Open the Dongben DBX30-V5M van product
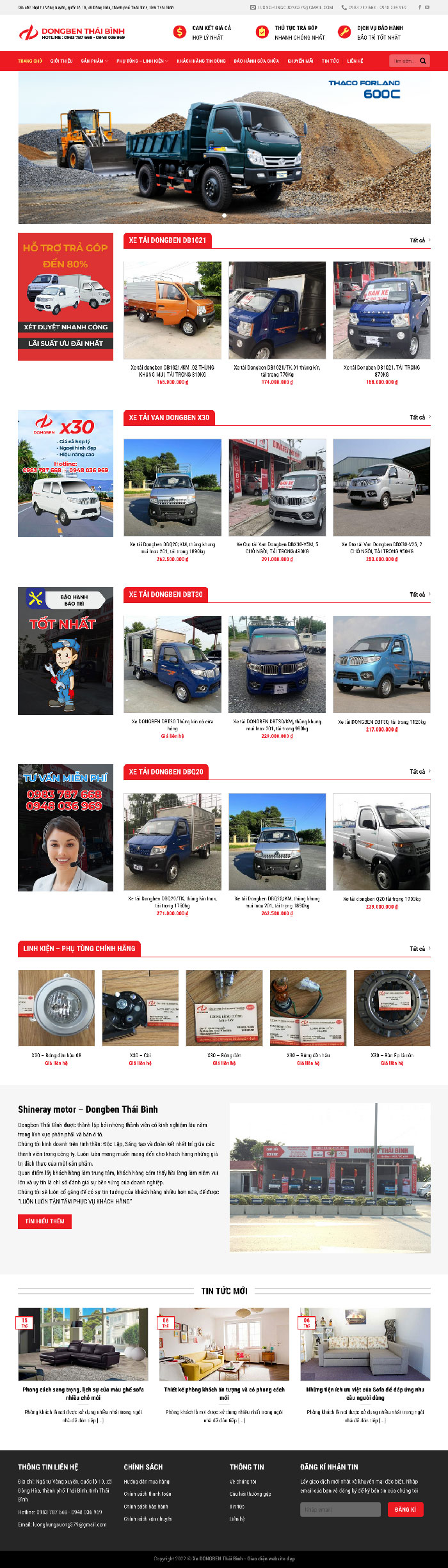This screenshot has width=448, height=1568. coord(277,487)
